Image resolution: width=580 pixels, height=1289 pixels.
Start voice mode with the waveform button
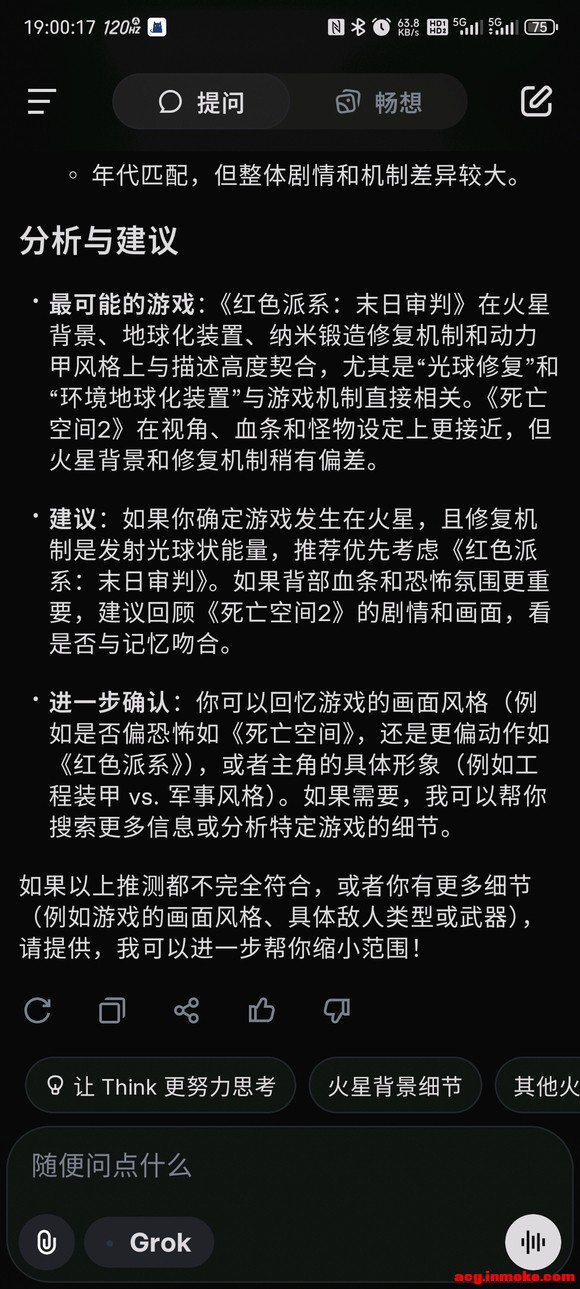[x=533, y=1243]
